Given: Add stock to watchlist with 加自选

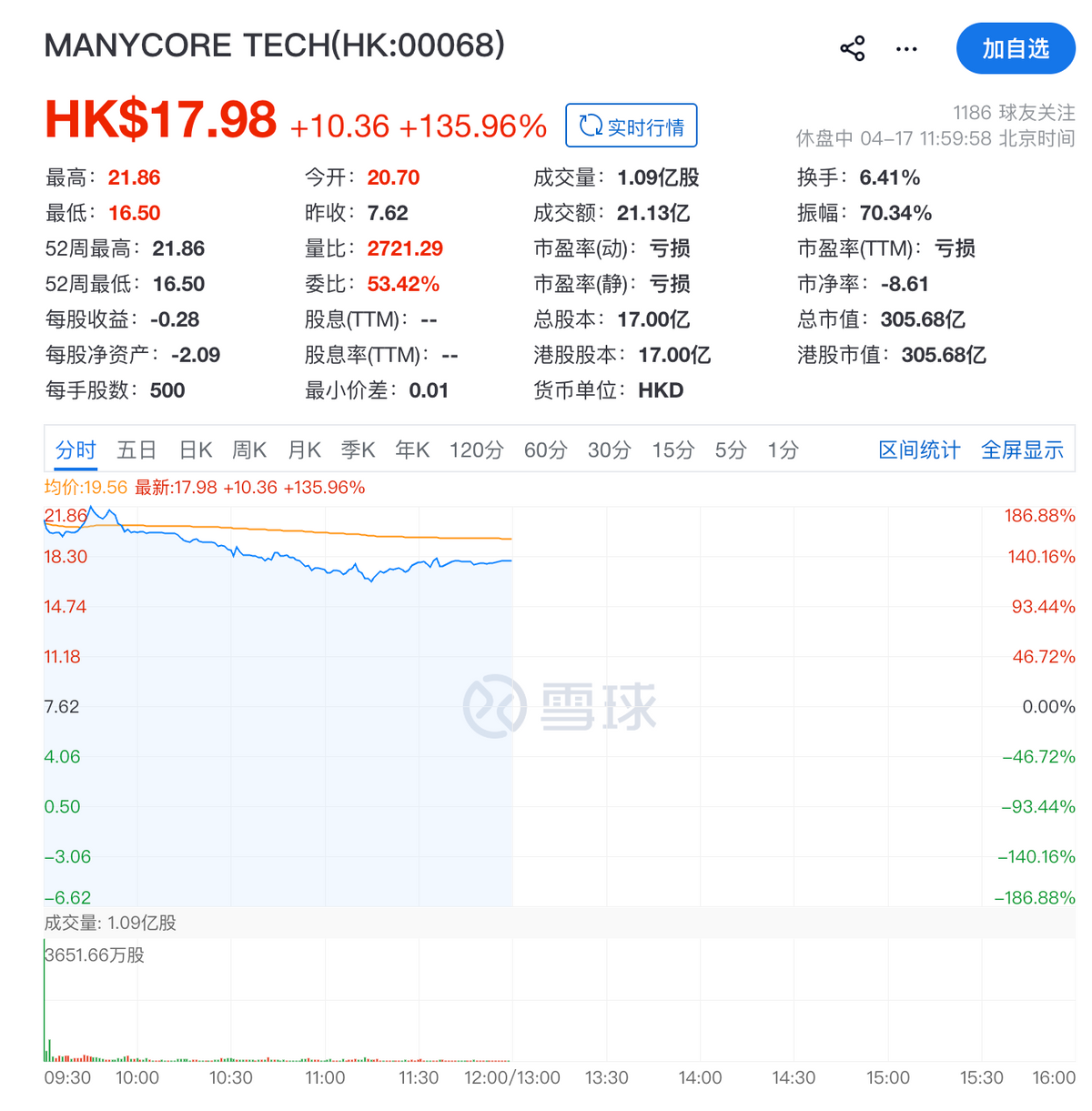Looking at the screenshot, I should click(x=1016, y=49).
